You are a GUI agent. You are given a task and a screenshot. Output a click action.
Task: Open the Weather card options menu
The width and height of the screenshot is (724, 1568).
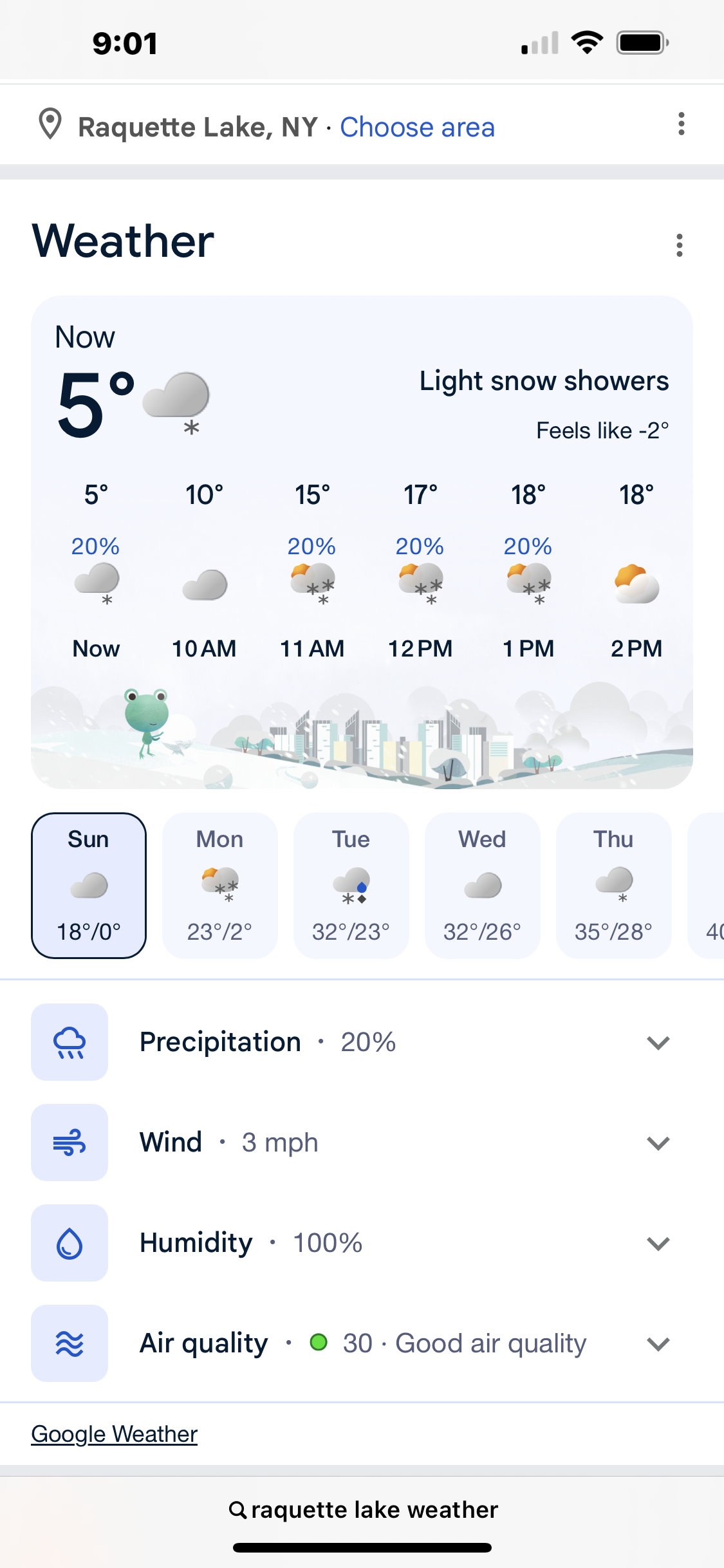tap(679, 245)
